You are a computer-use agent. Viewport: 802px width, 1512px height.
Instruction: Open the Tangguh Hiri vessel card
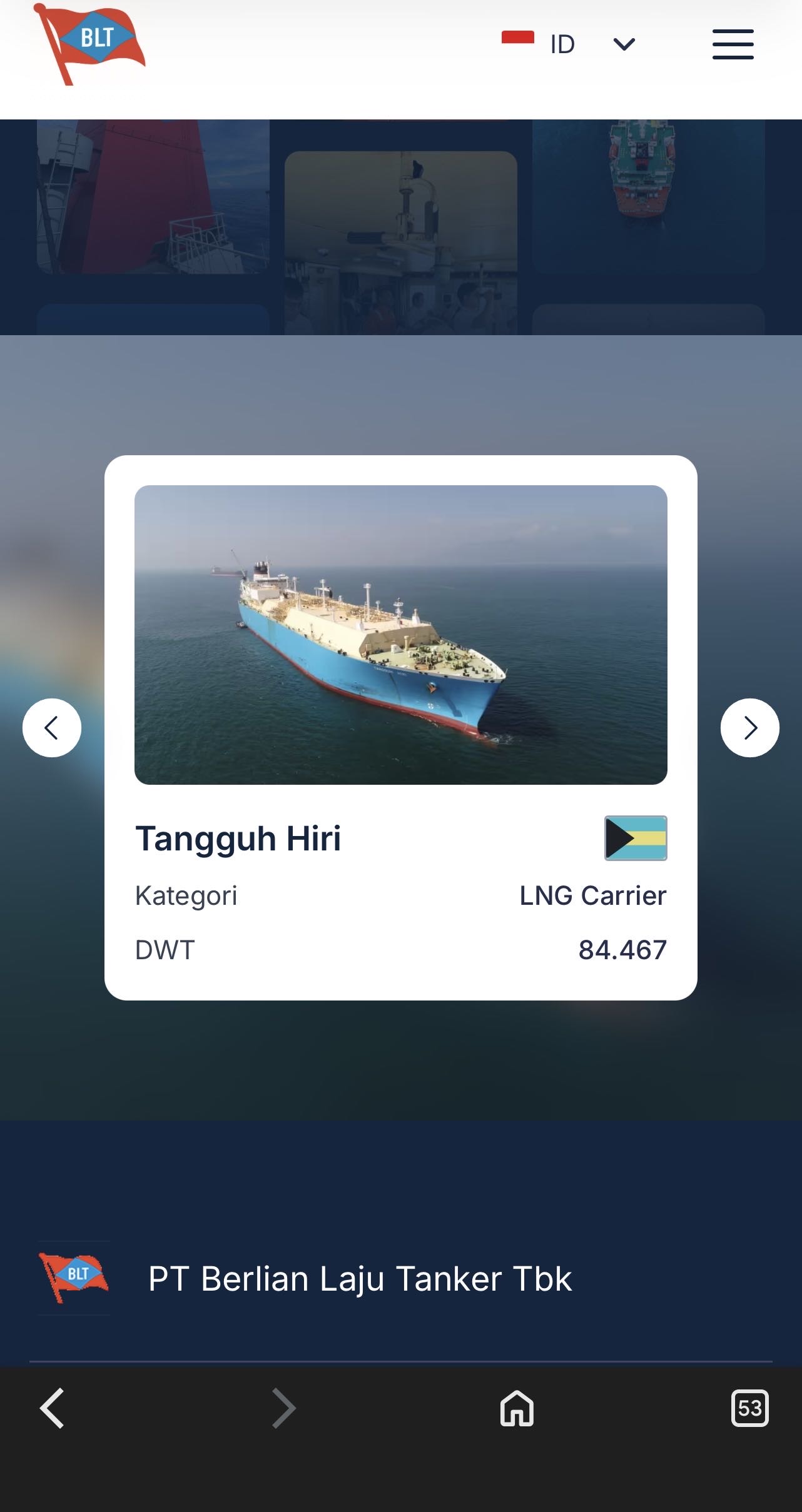tap(400, 727)
